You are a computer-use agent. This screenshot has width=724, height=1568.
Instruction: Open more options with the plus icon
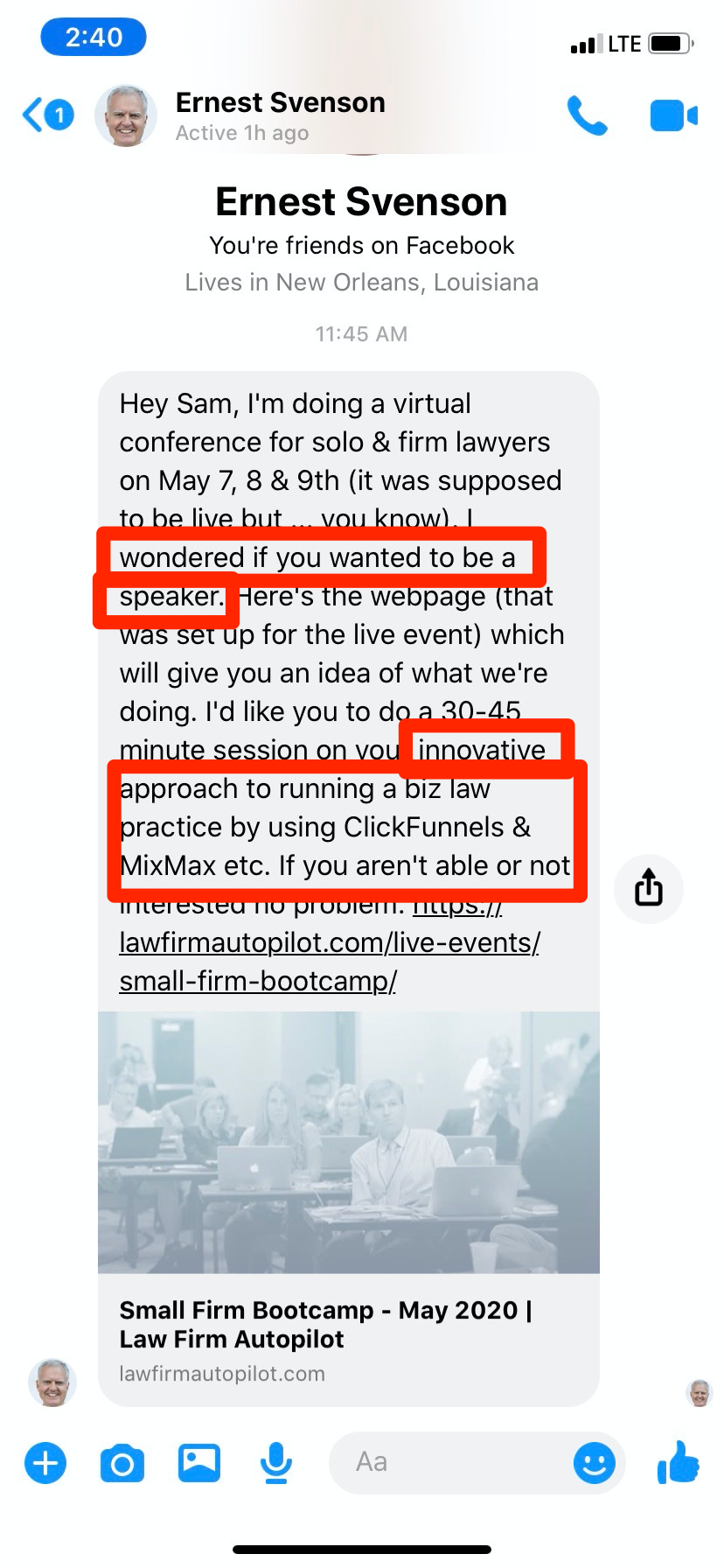pos(45,1463)
